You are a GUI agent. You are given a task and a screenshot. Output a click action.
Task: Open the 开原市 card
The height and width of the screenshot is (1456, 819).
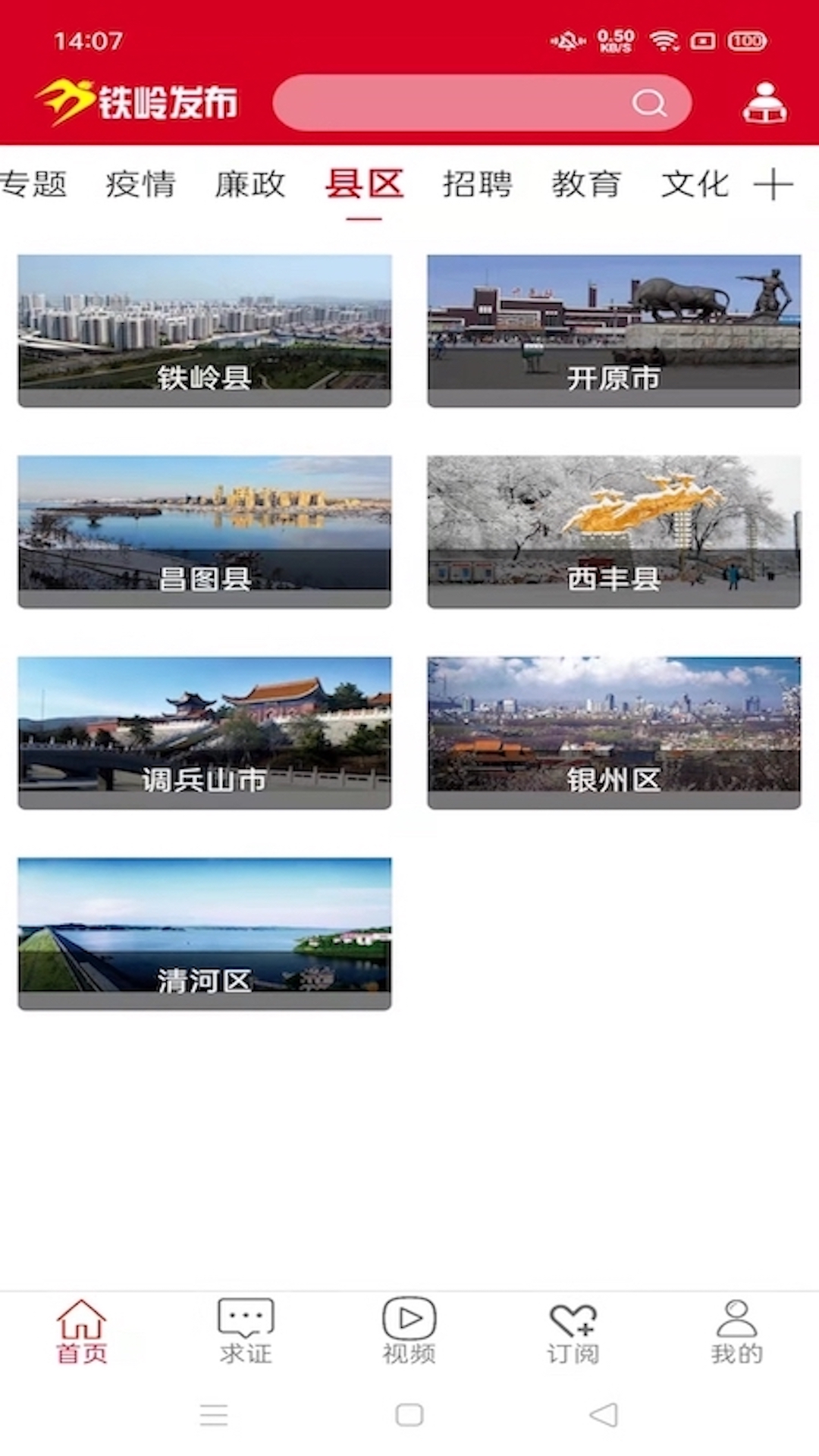click(614, 331)
